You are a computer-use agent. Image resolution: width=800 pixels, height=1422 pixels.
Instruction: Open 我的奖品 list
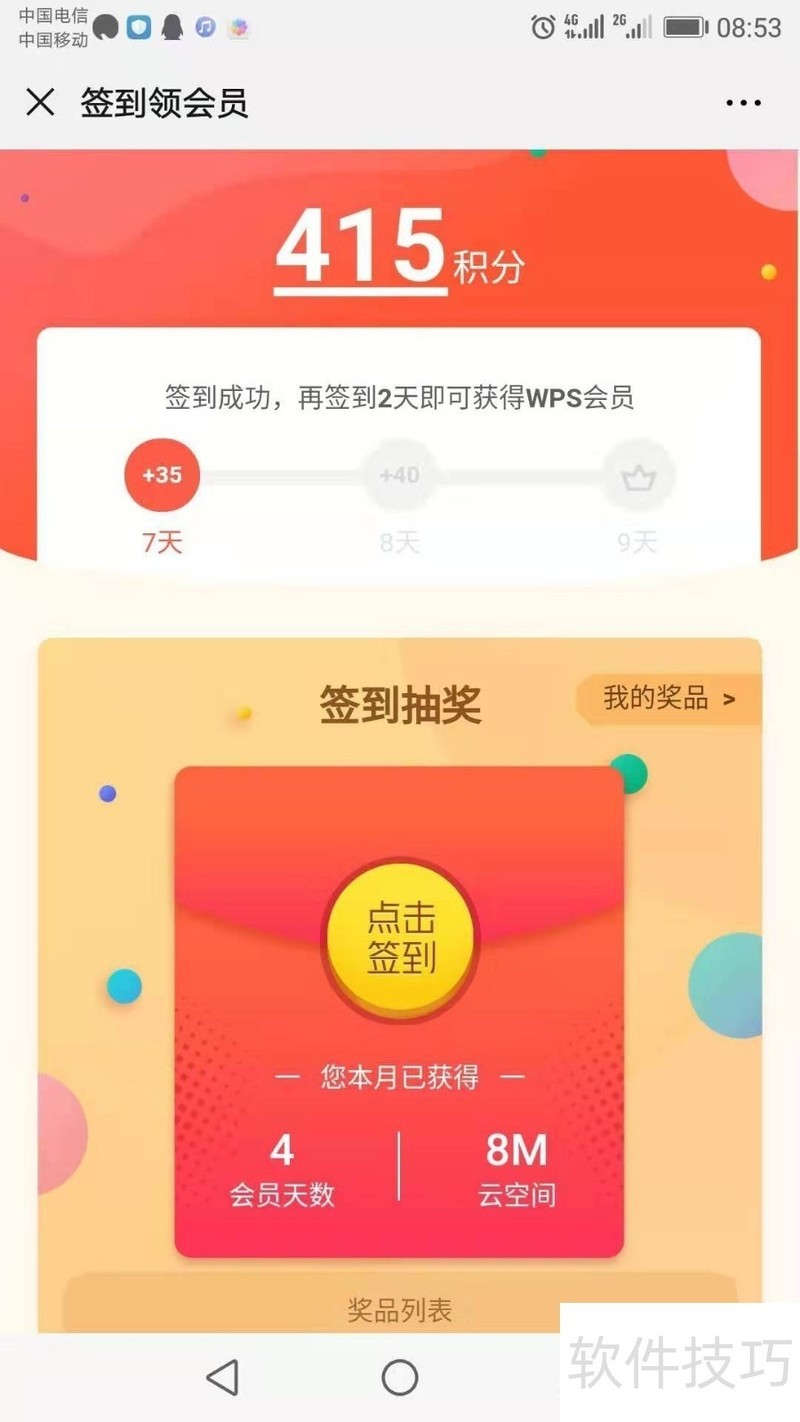668,698
